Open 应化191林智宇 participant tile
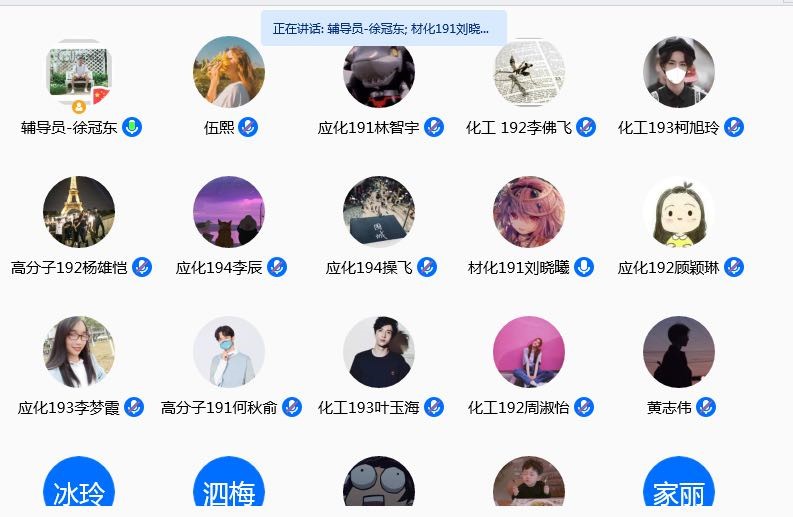 click(x=379, y=73)
